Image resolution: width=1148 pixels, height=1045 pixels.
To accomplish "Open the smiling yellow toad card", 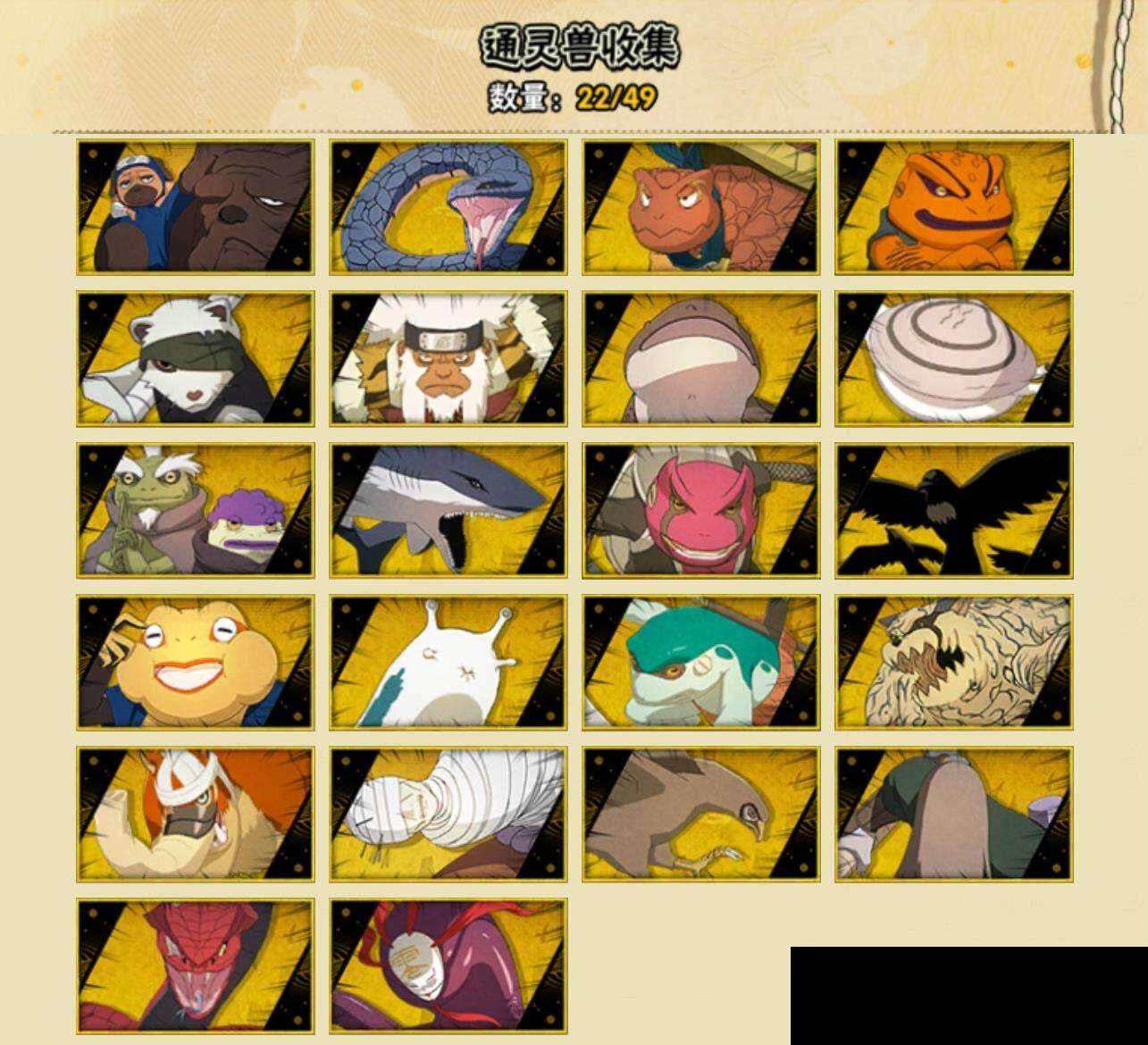I will [195, 662].
